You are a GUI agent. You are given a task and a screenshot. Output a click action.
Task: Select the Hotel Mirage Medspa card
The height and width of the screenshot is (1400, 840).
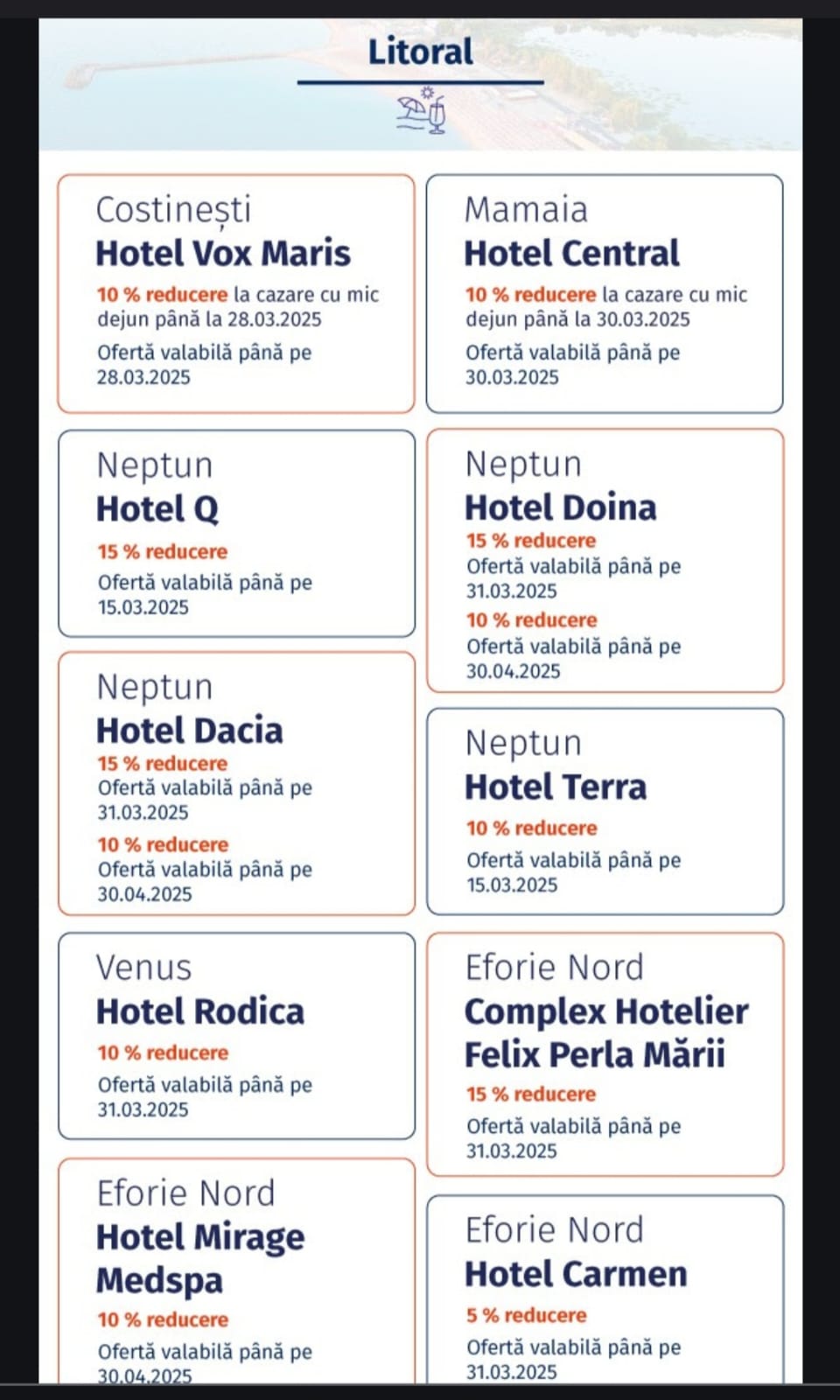[235, 1269]
